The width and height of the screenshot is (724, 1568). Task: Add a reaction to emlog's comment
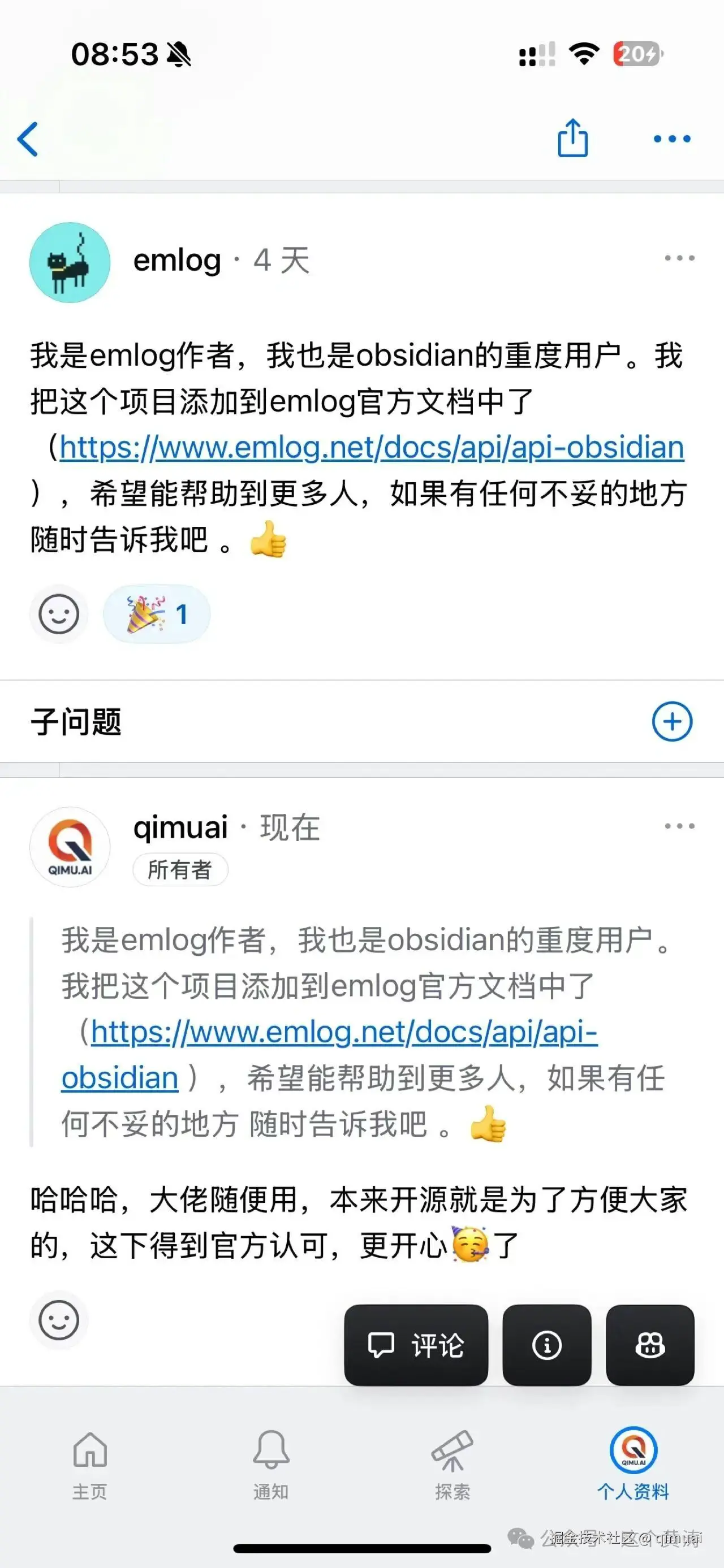point(59,613)
